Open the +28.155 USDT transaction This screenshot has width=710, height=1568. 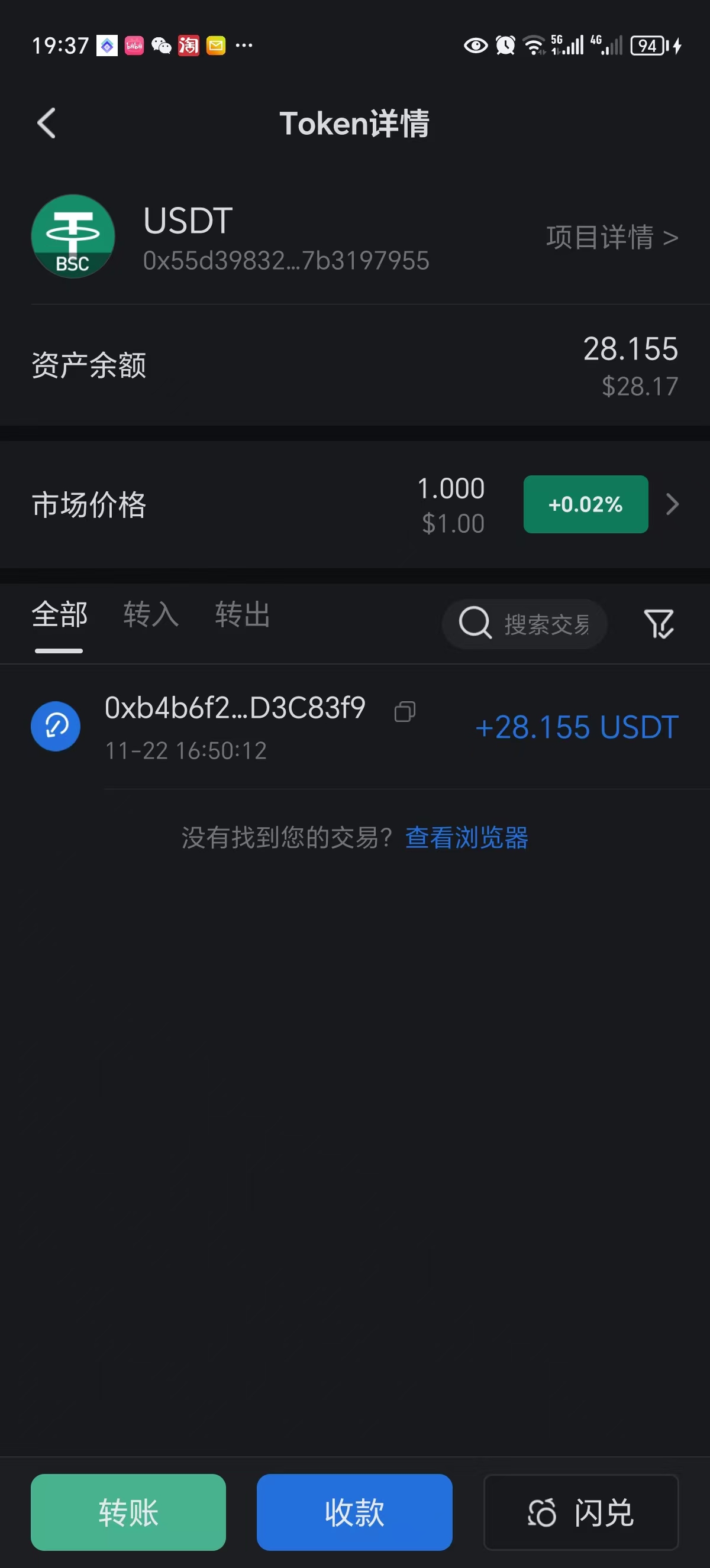[355, 727]
